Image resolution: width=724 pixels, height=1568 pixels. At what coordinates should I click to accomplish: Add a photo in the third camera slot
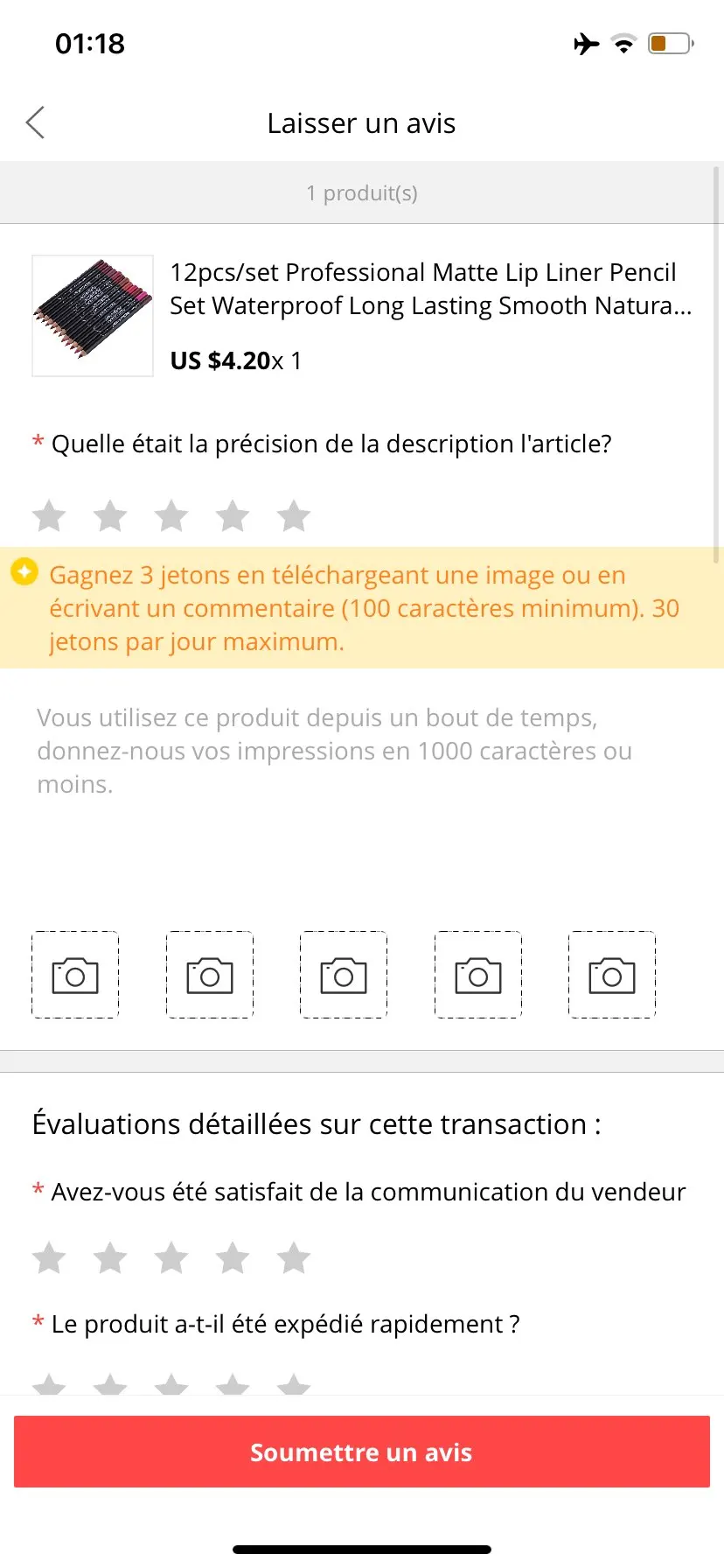(344, 975)
